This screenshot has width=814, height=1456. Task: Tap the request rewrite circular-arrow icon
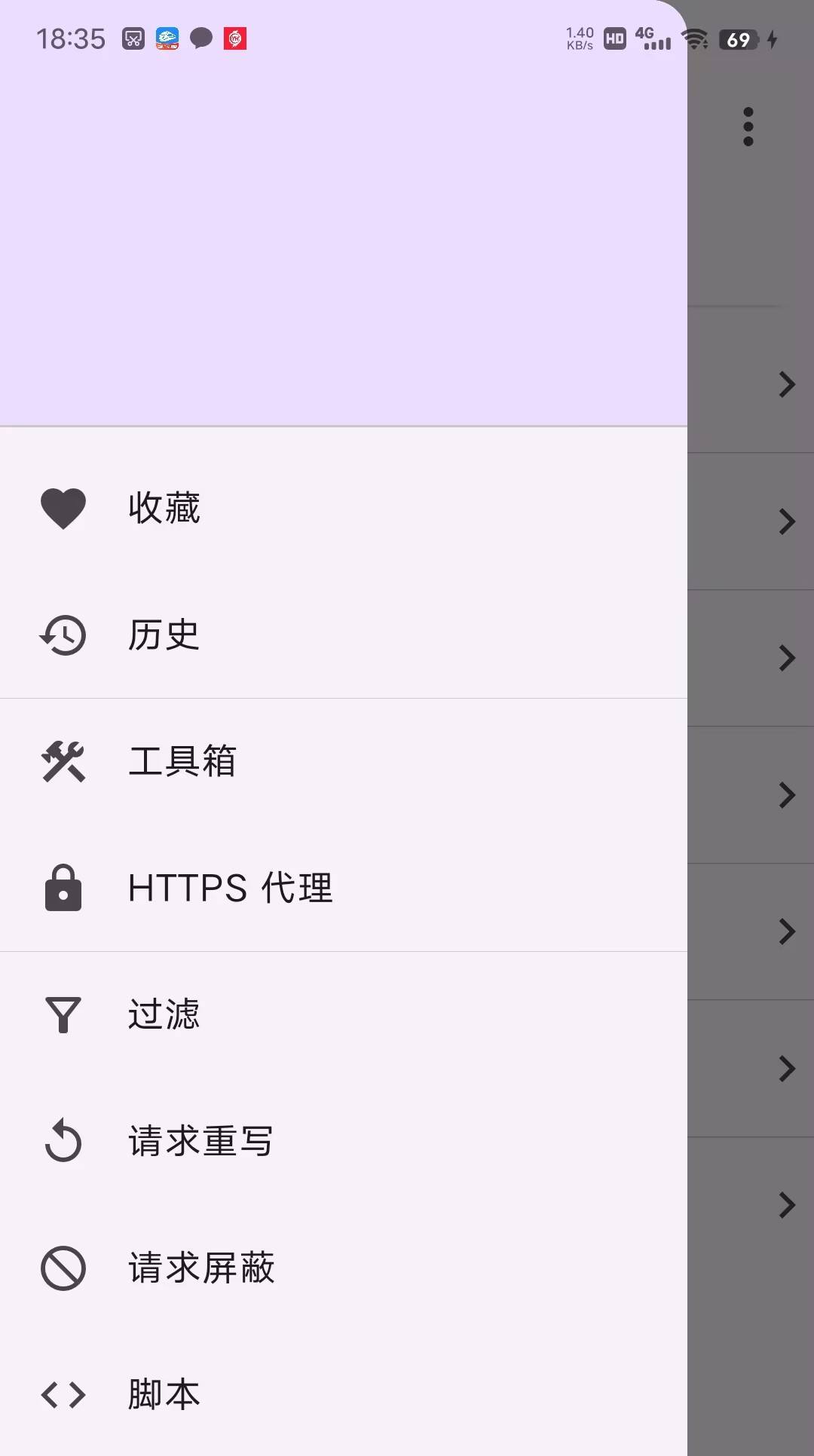(63, 1140)
